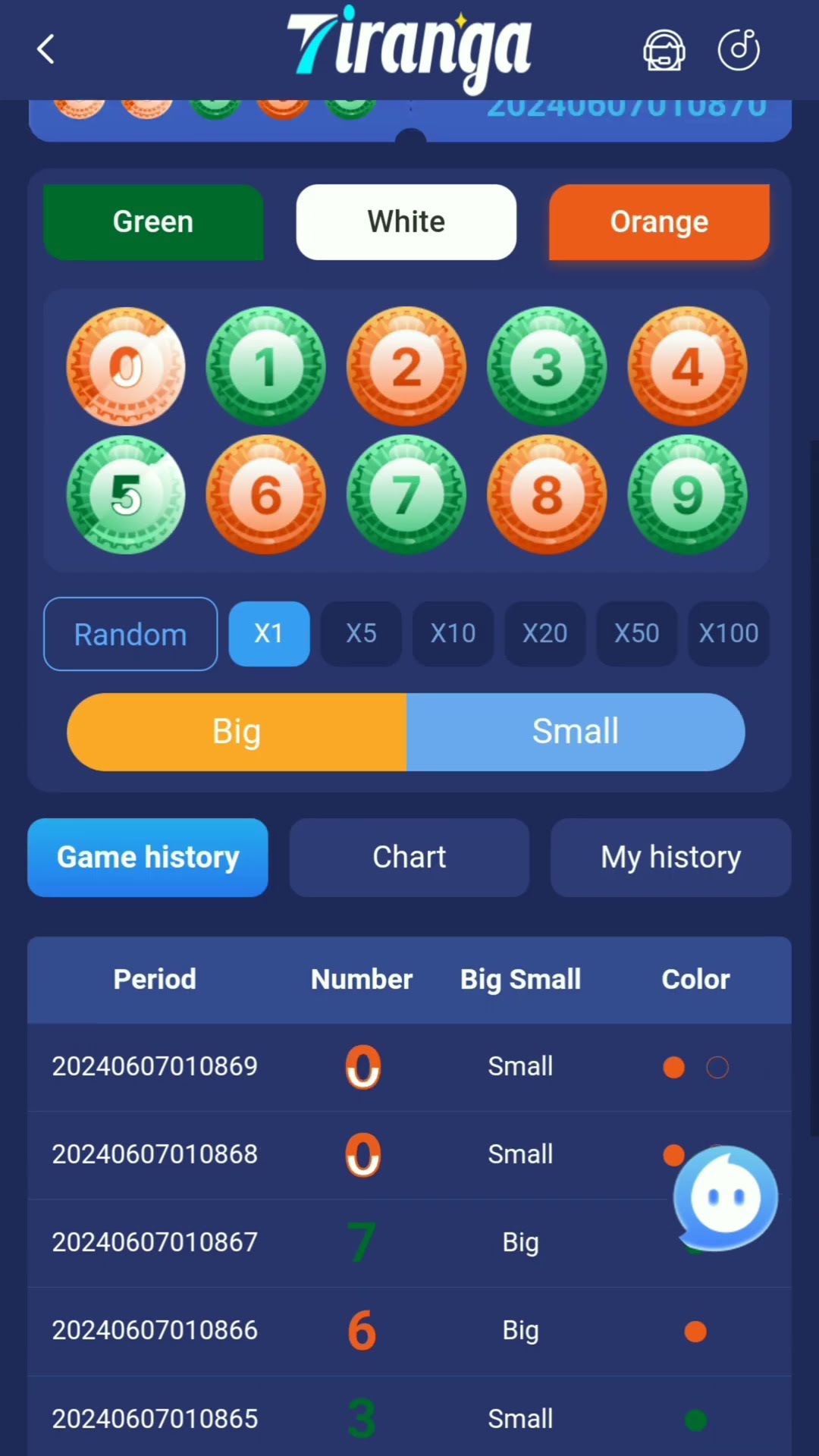Viewport: 819px width, 1456px height.
Task: Pick number ball 7
Action: 406,494
